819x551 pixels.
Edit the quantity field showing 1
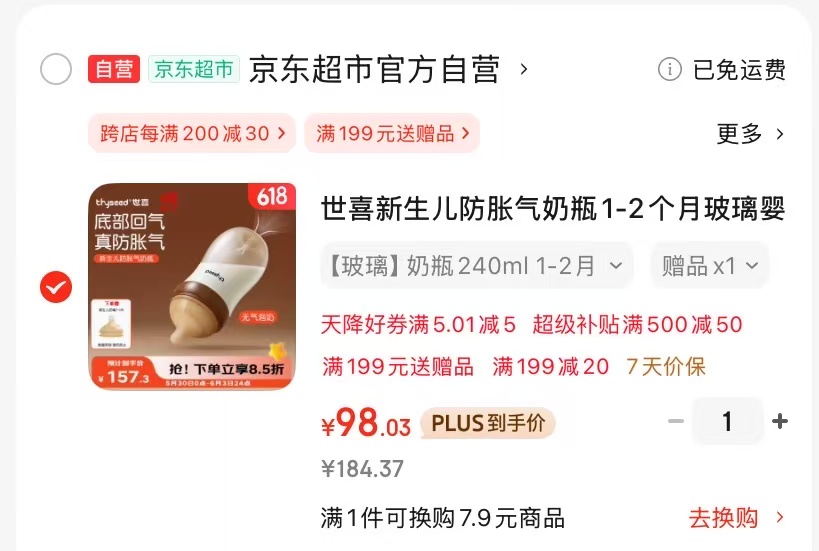click(727, 422)
